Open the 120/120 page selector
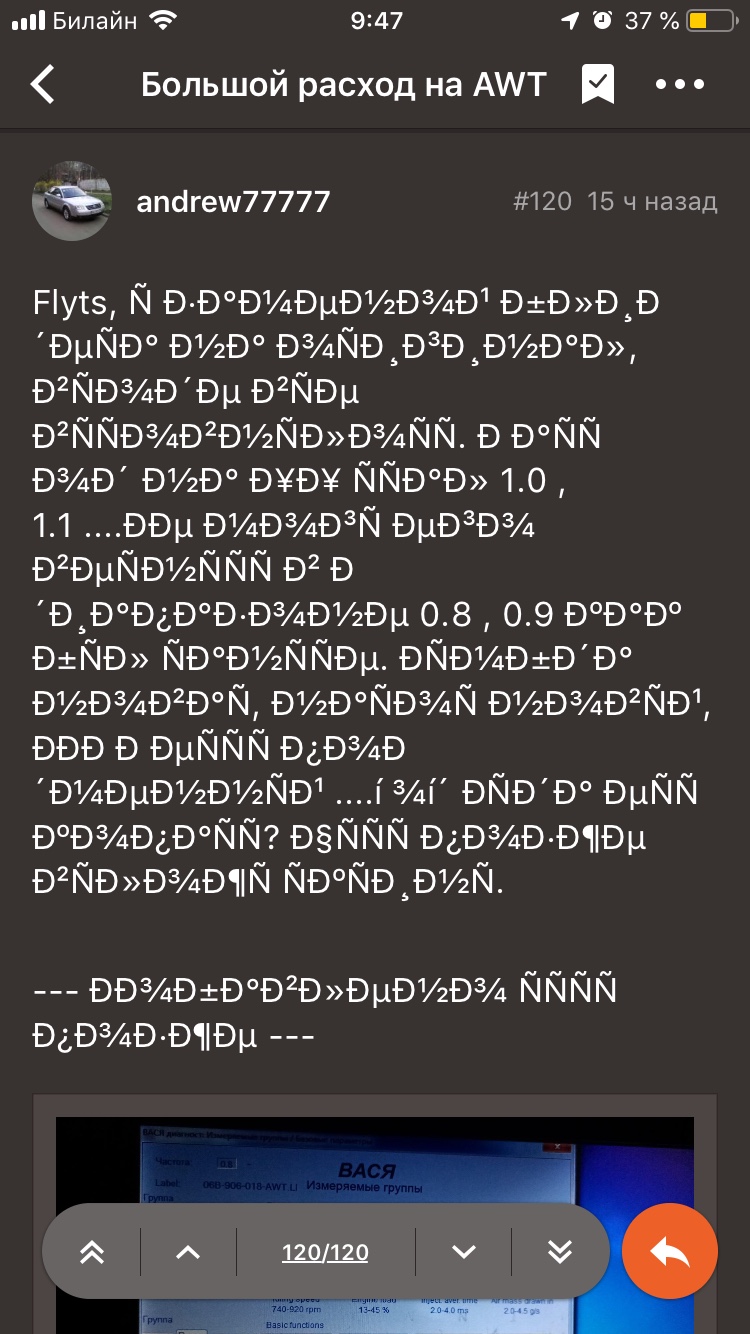 pos(326,1252)
